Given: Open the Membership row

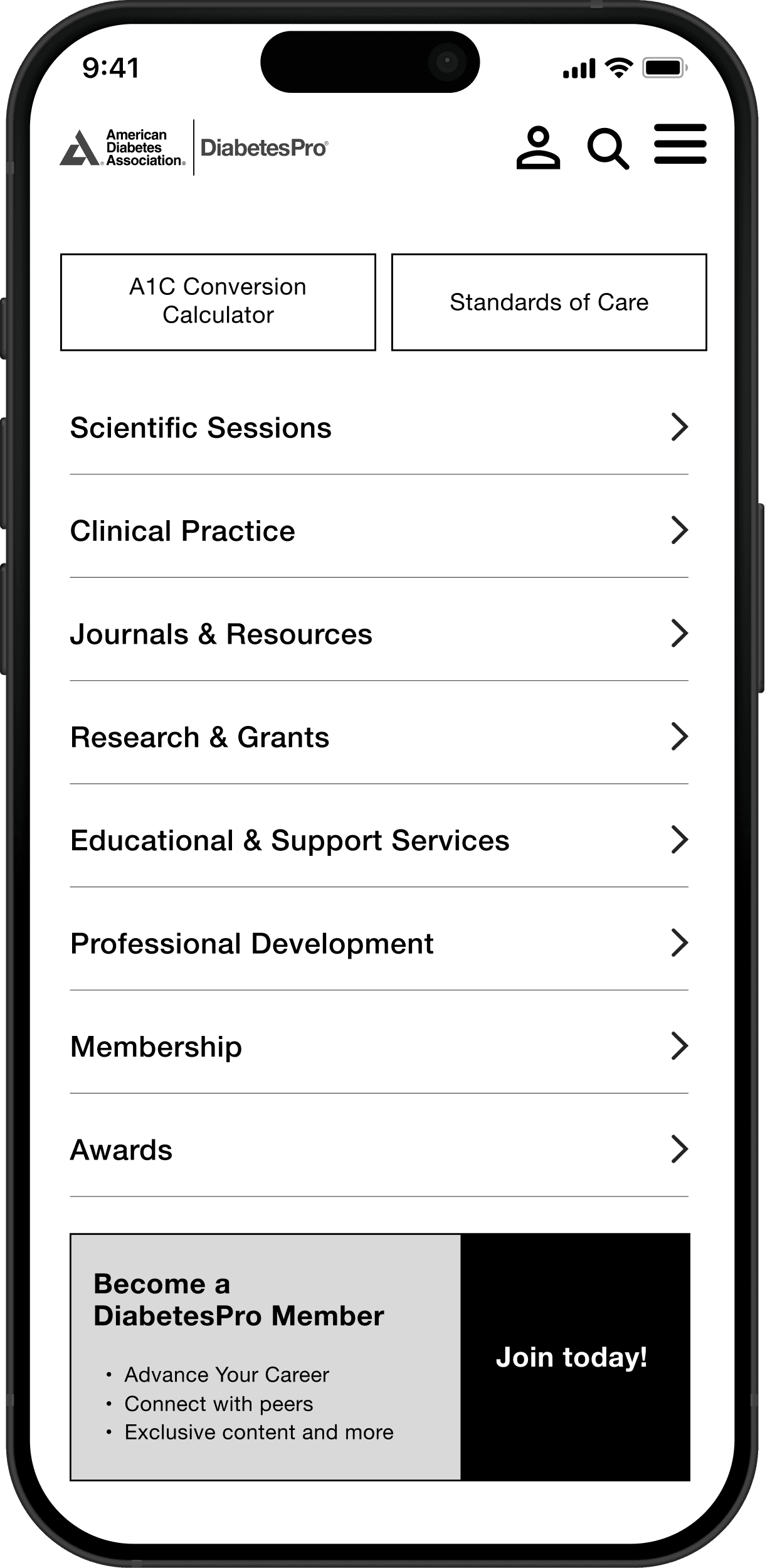Looking at the screenshot, I should click(379, 1047).
